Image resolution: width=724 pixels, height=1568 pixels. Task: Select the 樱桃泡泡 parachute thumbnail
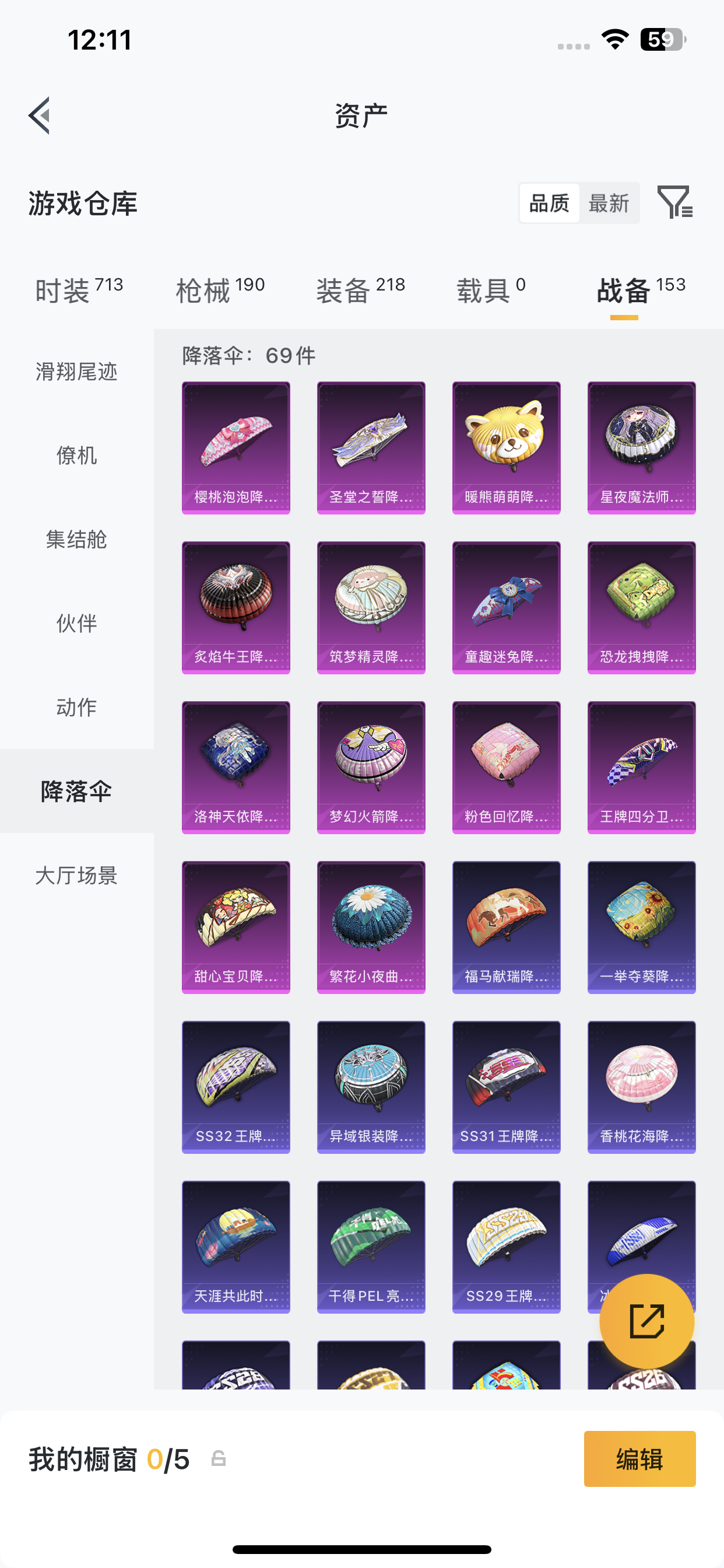tap(236, 447)
